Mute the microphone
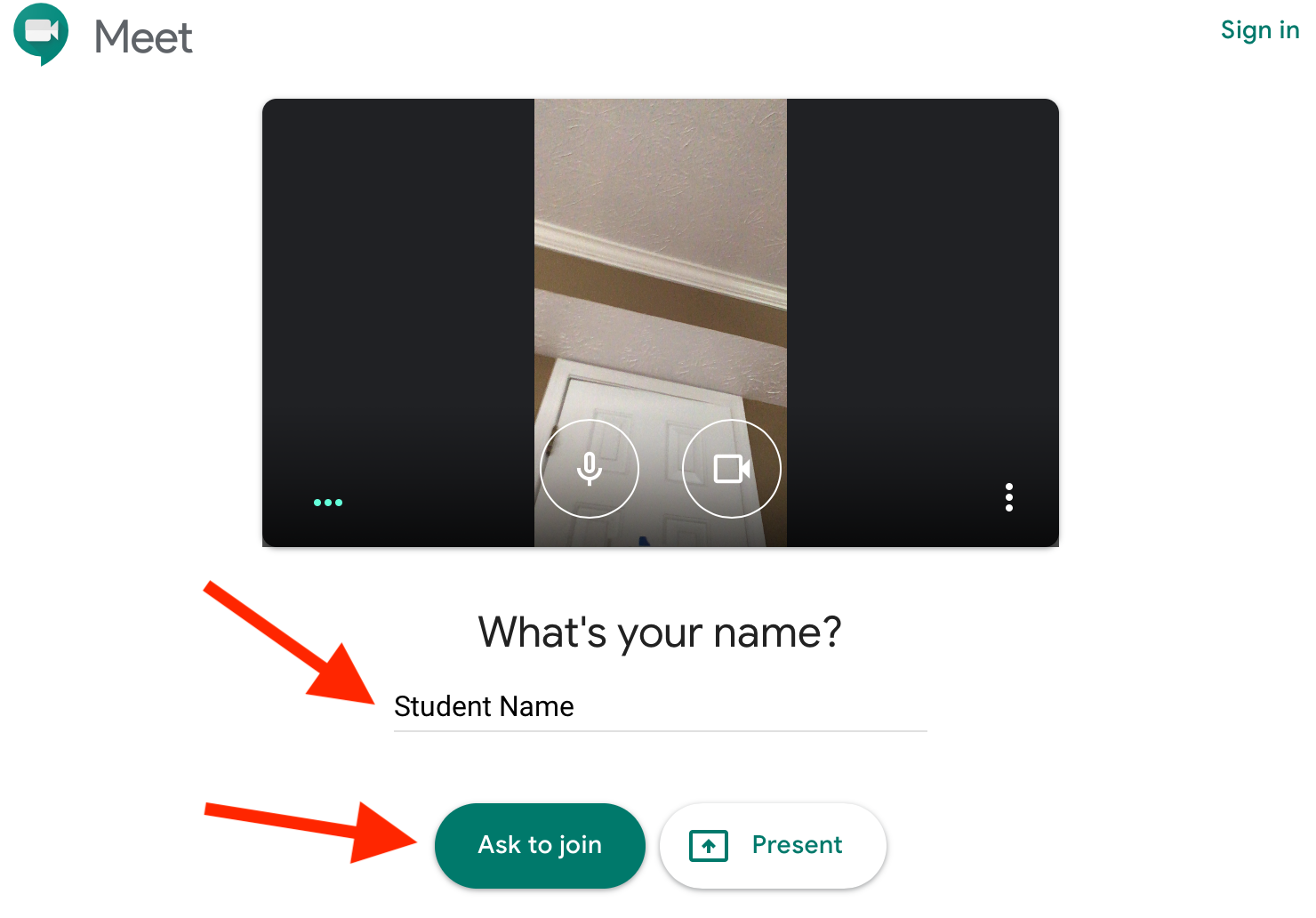1316x918 pixels. pyautogui.click(x=590, y=469)
